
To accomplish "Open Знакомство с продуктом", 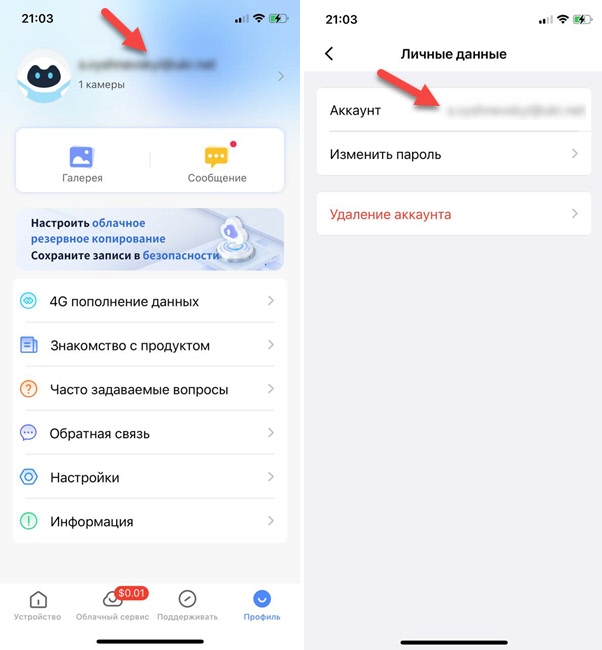I will click(148, 345).
